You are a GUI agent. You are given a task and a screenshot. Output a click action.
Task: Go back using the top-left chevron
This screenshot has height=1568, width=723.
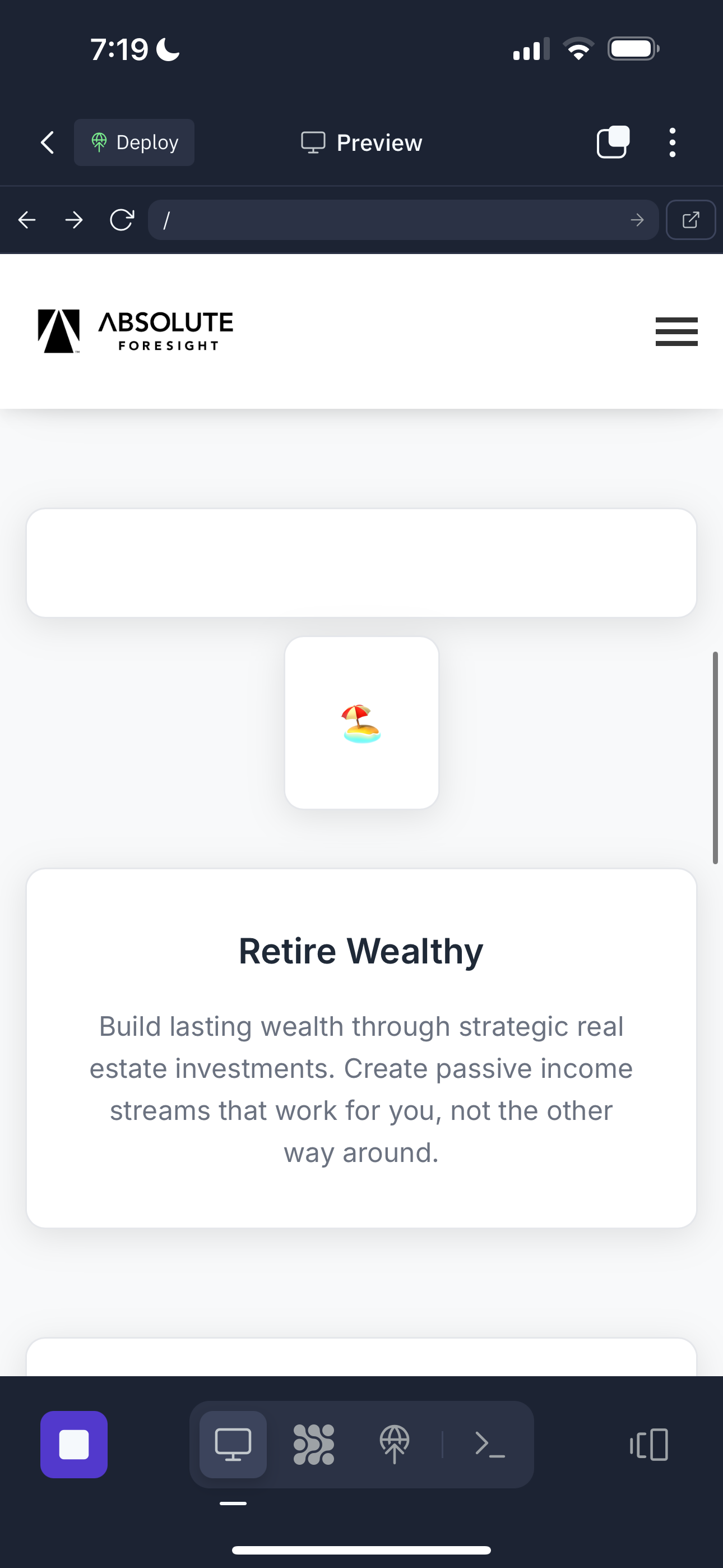tap(47, 142)
